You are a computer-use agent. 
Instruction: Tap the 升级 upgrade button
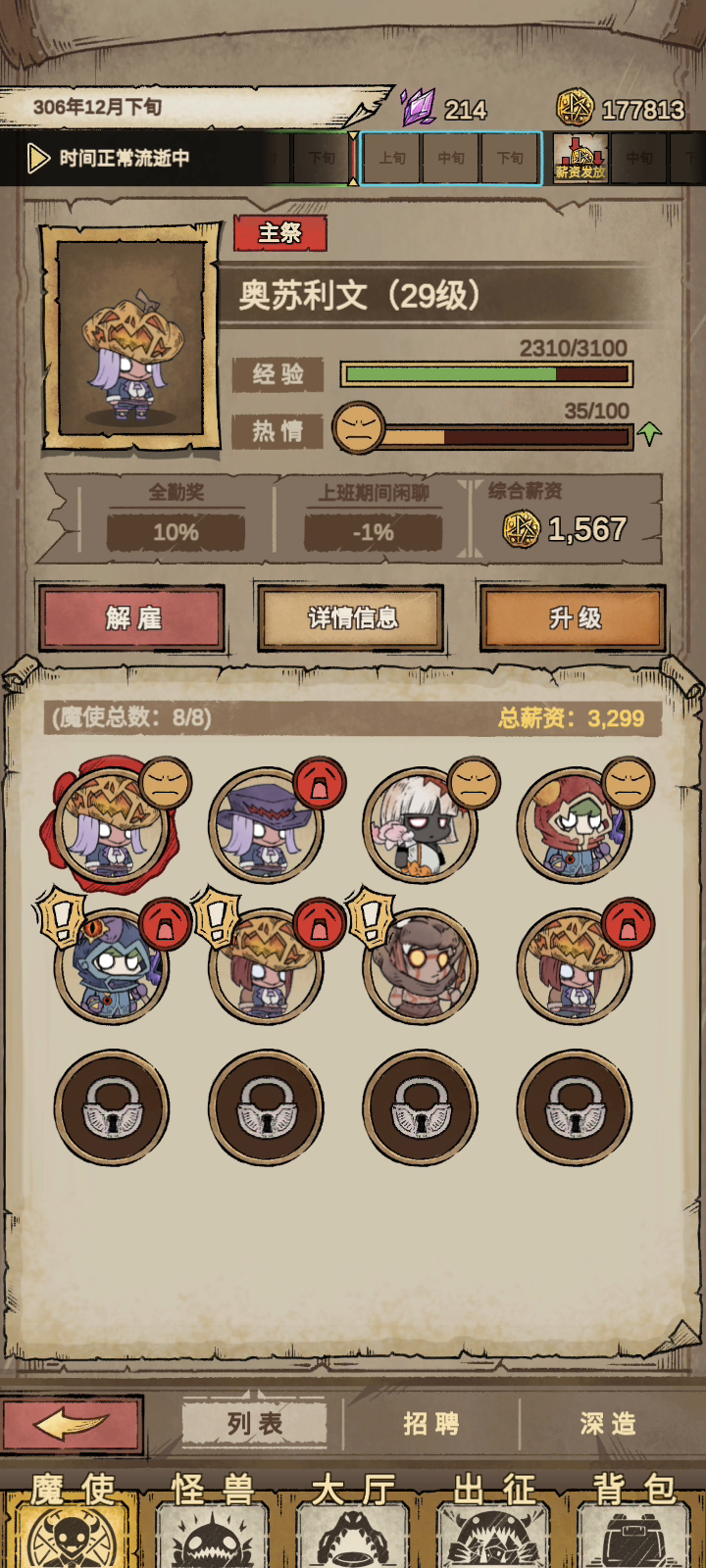tap(574, 618)
